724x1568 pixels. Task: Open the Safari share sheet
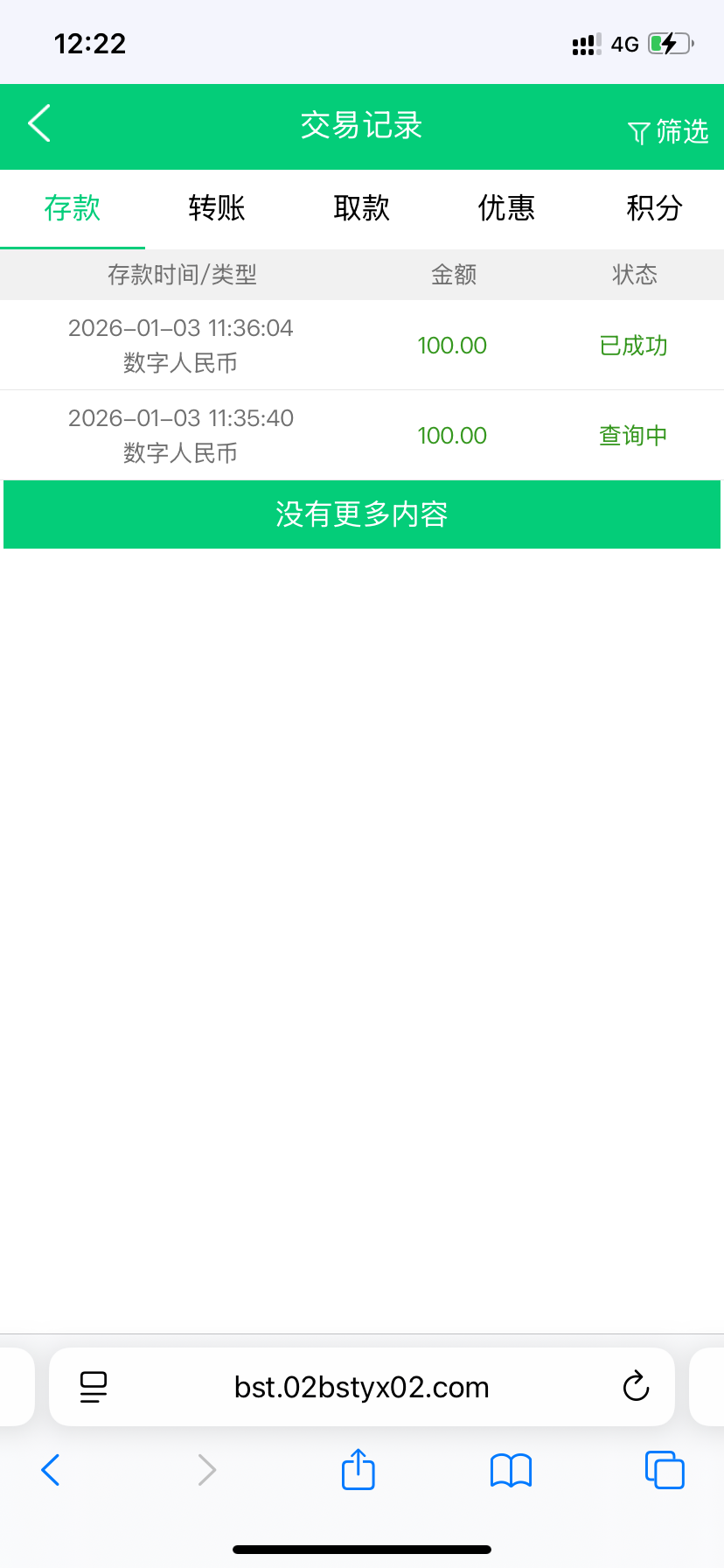359,1469
